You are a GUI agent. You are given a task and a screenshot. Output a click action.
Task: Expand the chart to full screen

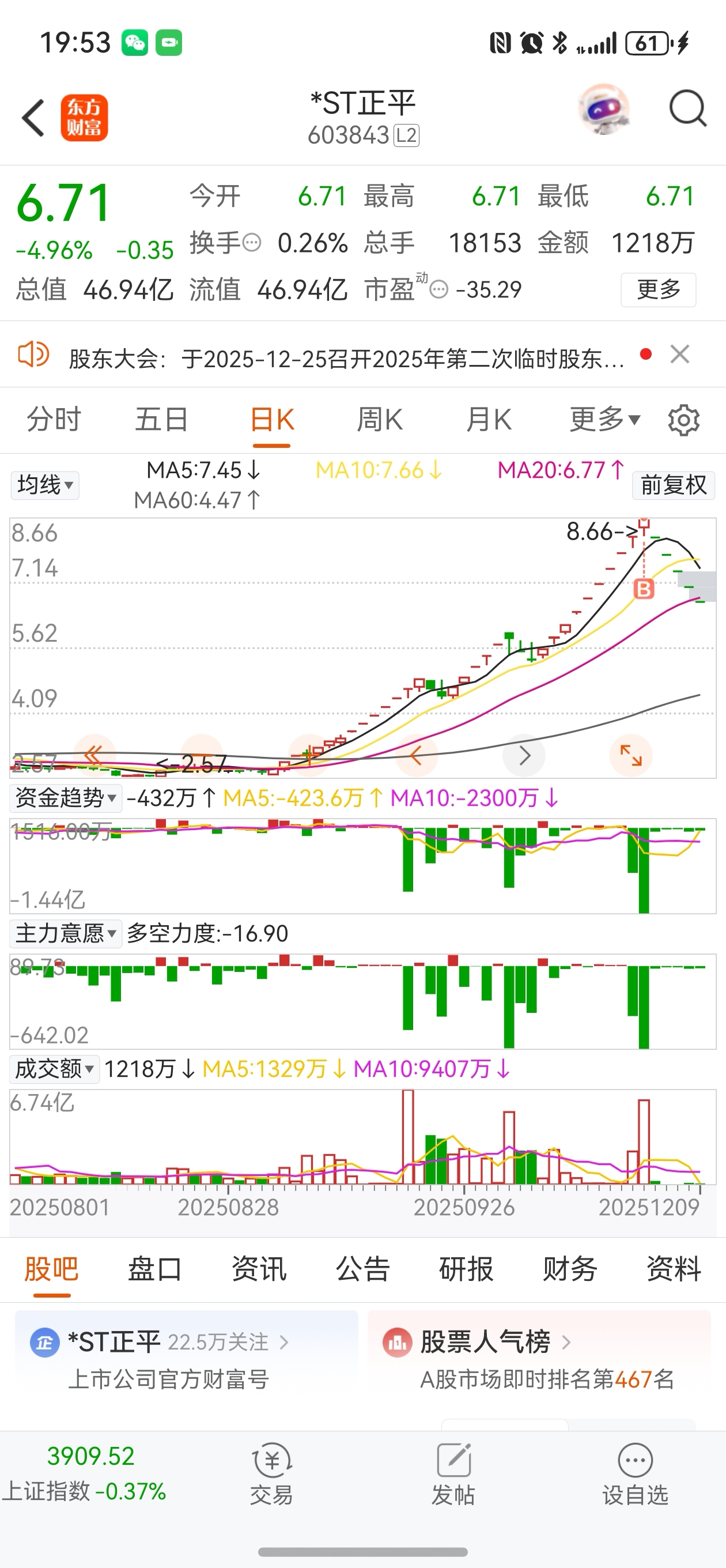[x=630, y=755]
